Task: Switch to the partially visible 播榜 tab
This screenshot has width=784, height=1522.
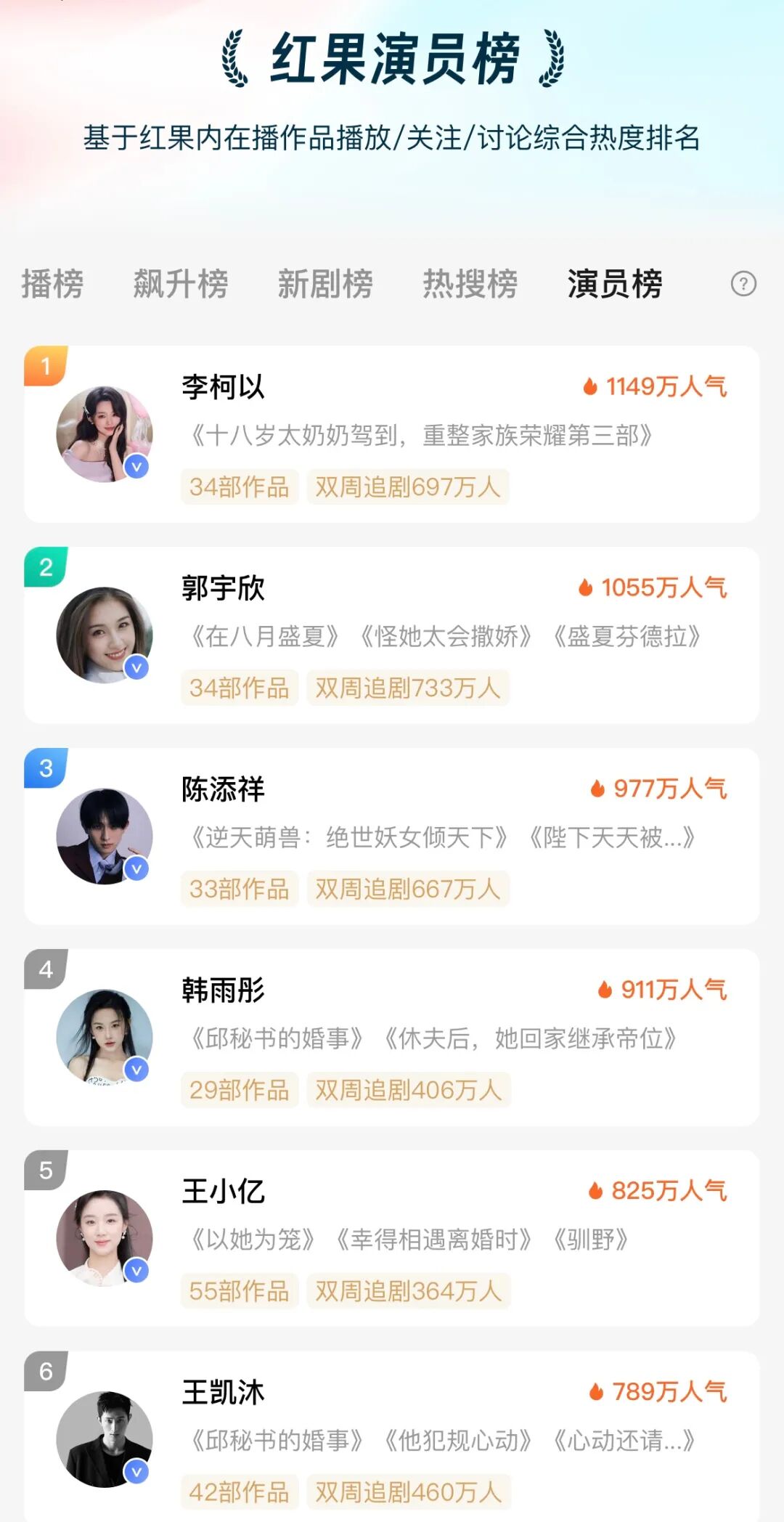Action: click(x=52, y=283)
